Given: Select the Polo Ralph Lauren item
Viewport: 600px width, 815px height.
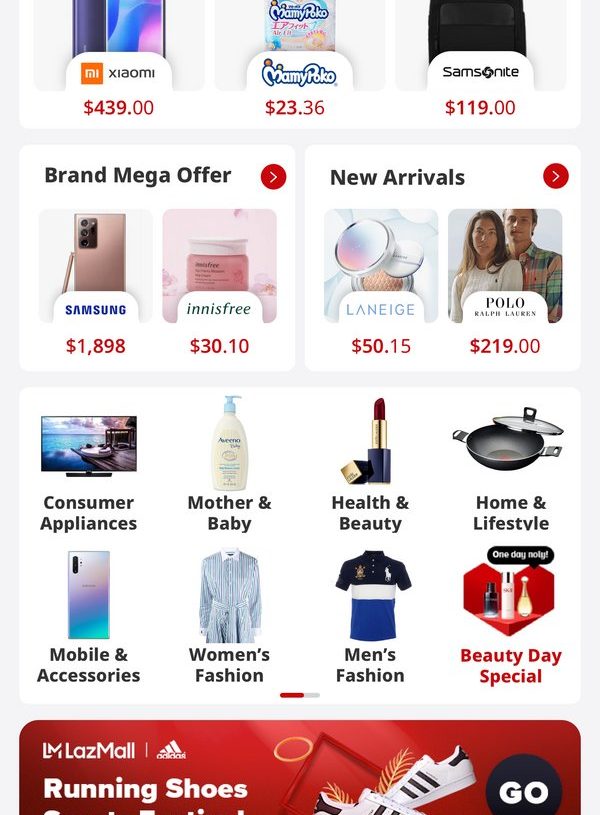Looking at the screenshot, I should click(505, 270).
